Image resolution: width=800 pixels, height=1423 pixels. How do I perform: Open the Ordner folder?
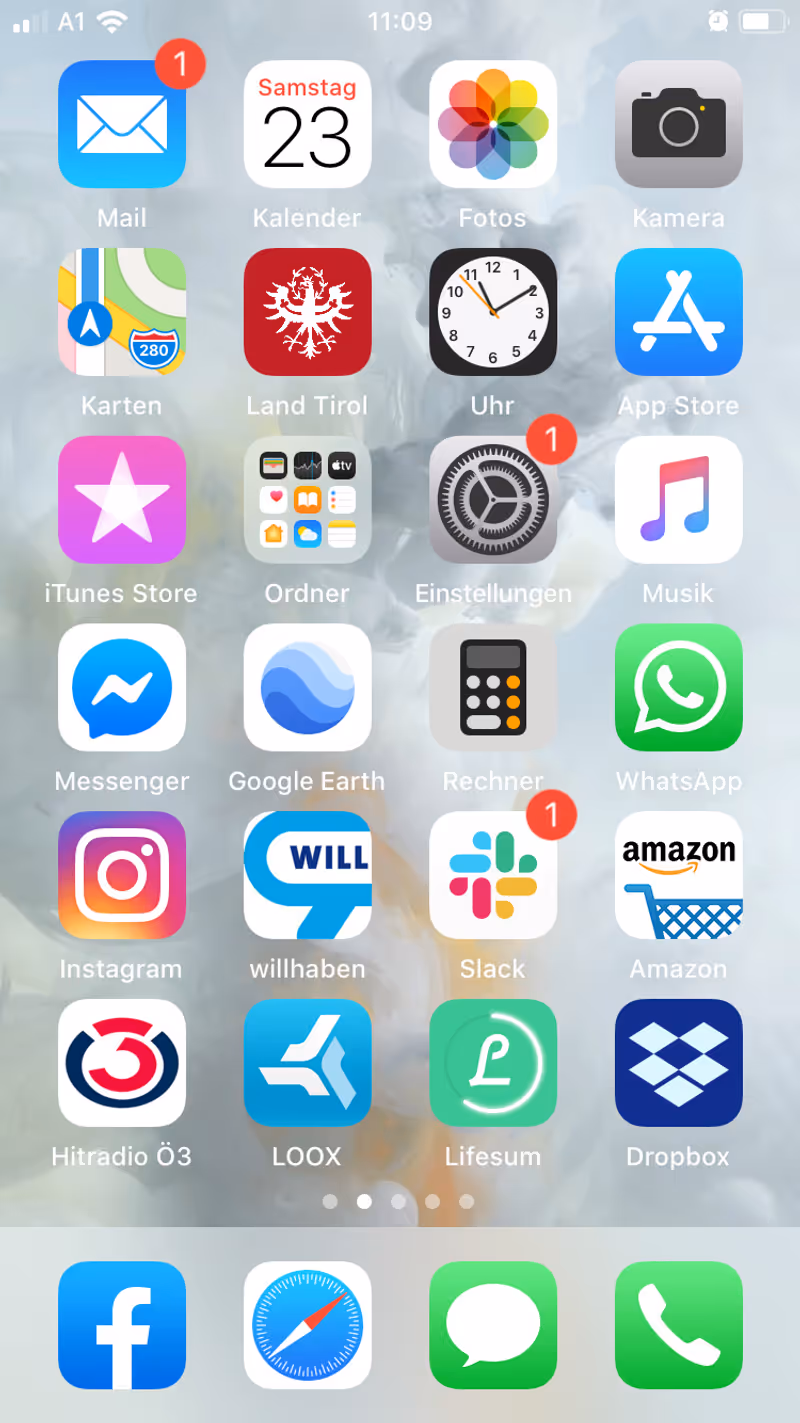307,500
